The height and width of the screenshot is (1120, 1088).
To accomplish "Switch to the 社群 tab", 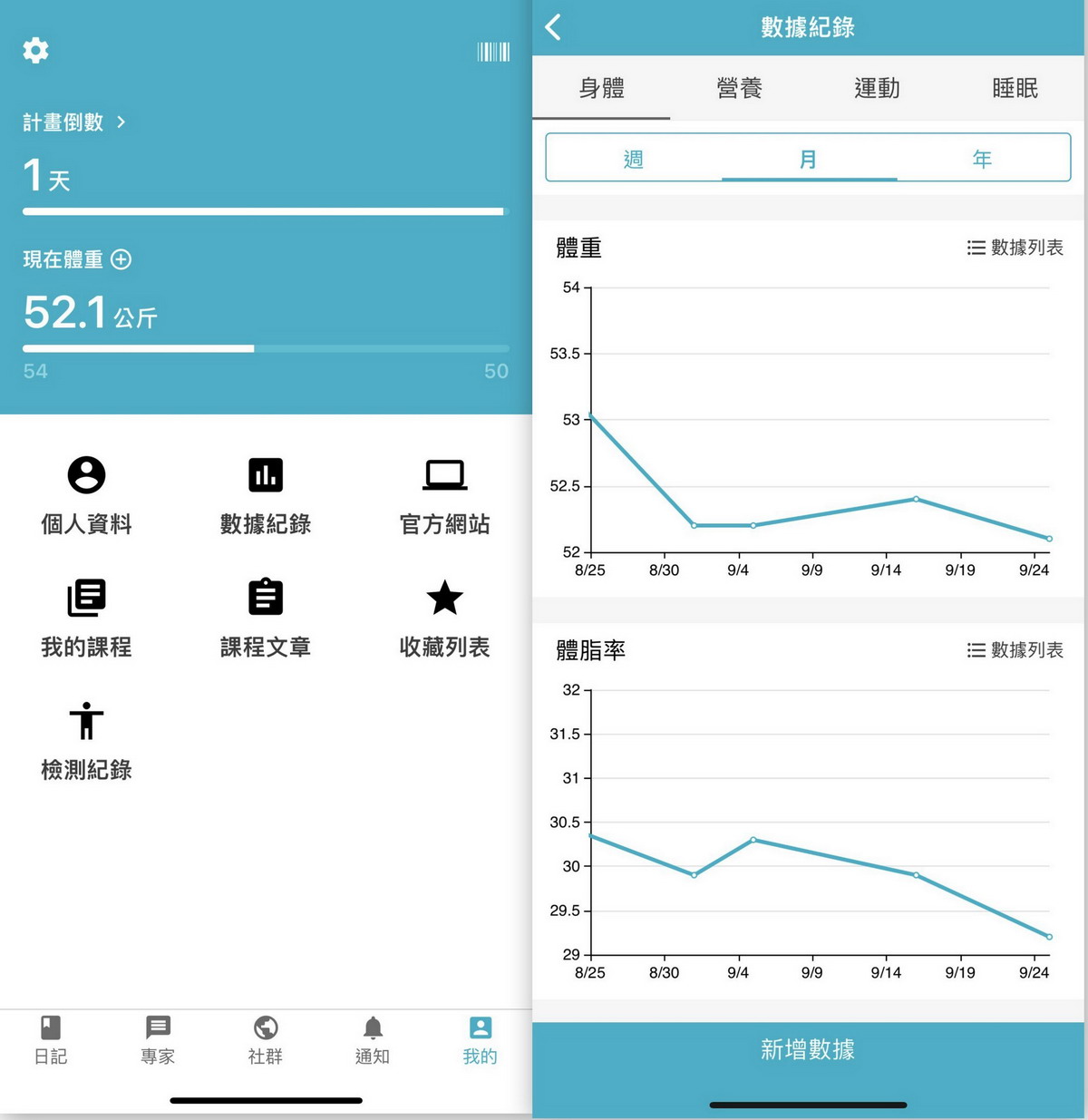I will pyautogui.click(x=266, y=1039).
